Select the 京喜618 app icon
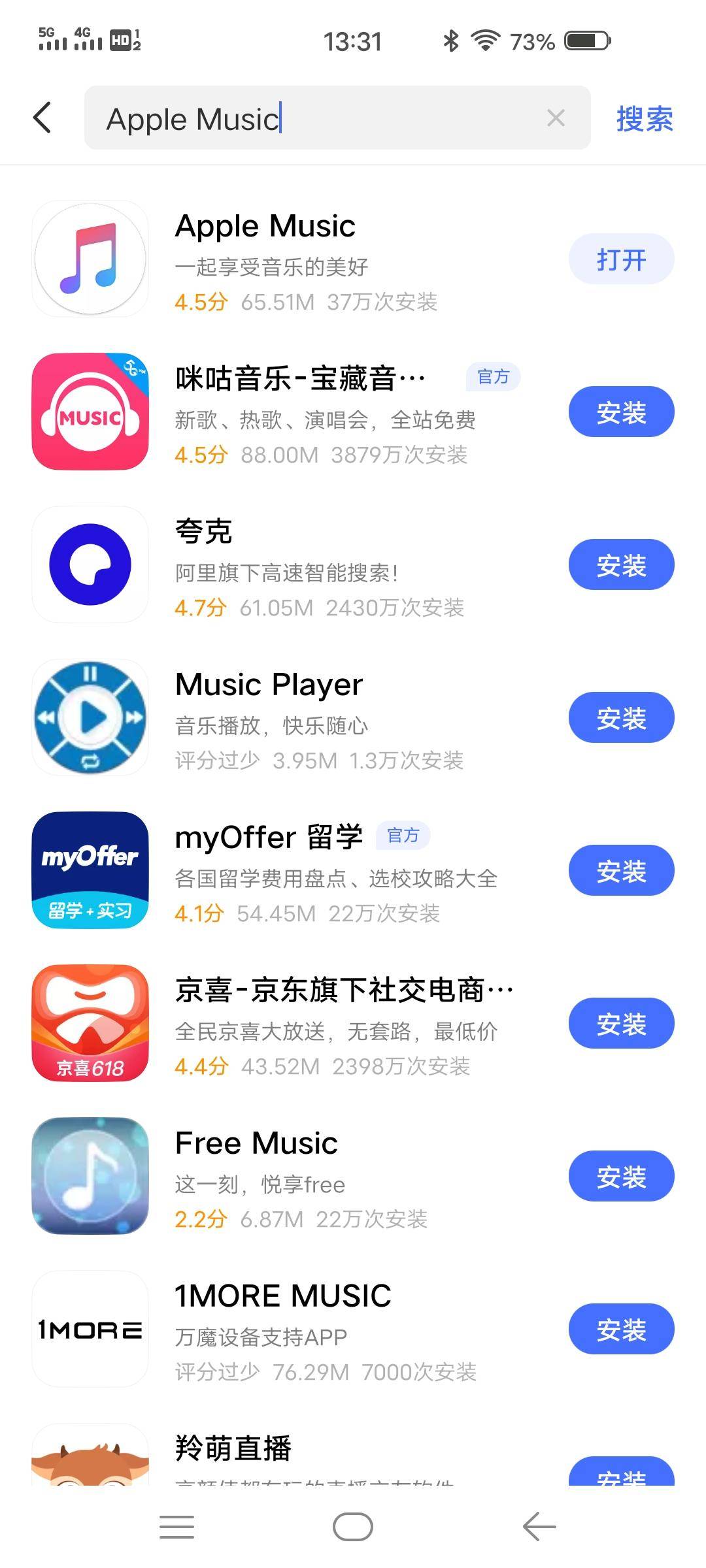Image resolution: width=706 pixels, height=1568 pixels. (90, 1023)
